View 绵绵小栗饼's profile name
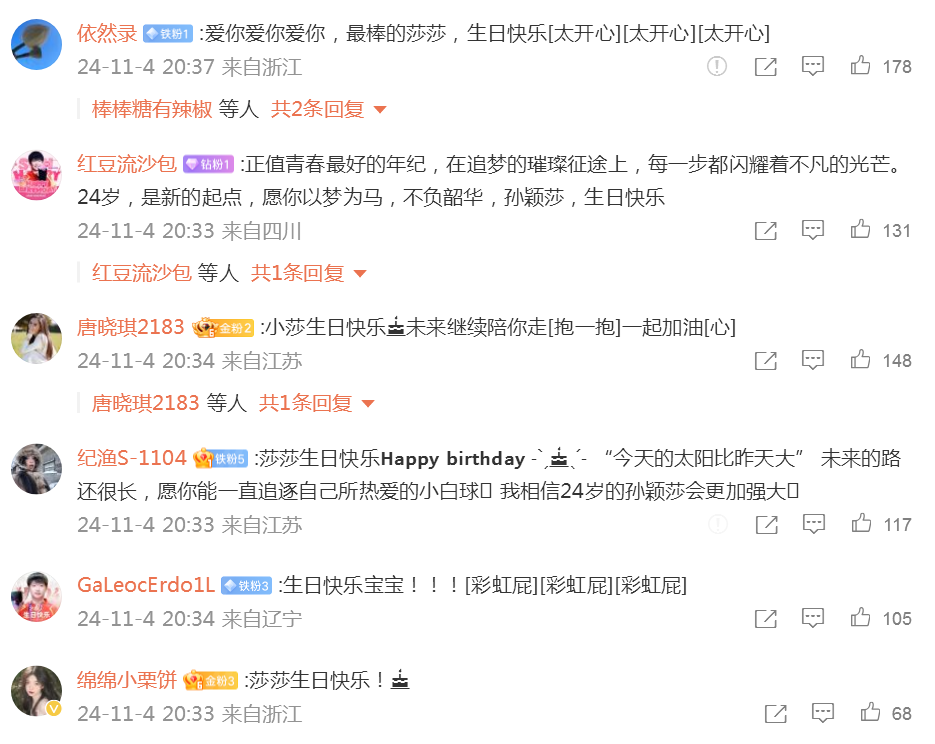Image resolution: width=935 pixels, height=744 pixels. tap(127, 680)
